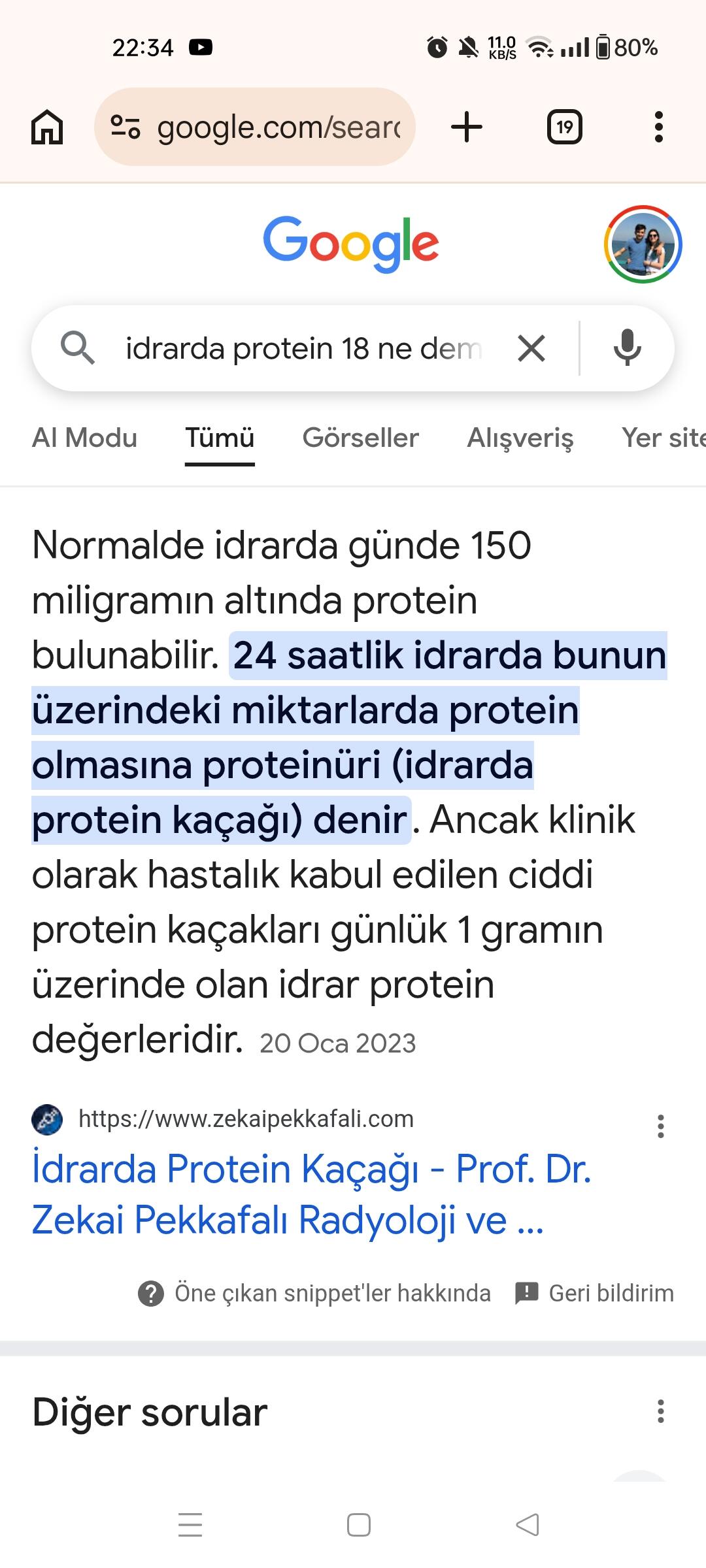Open 'Öne çıkan snippet'ler hakkında' info

point(314,1293)
